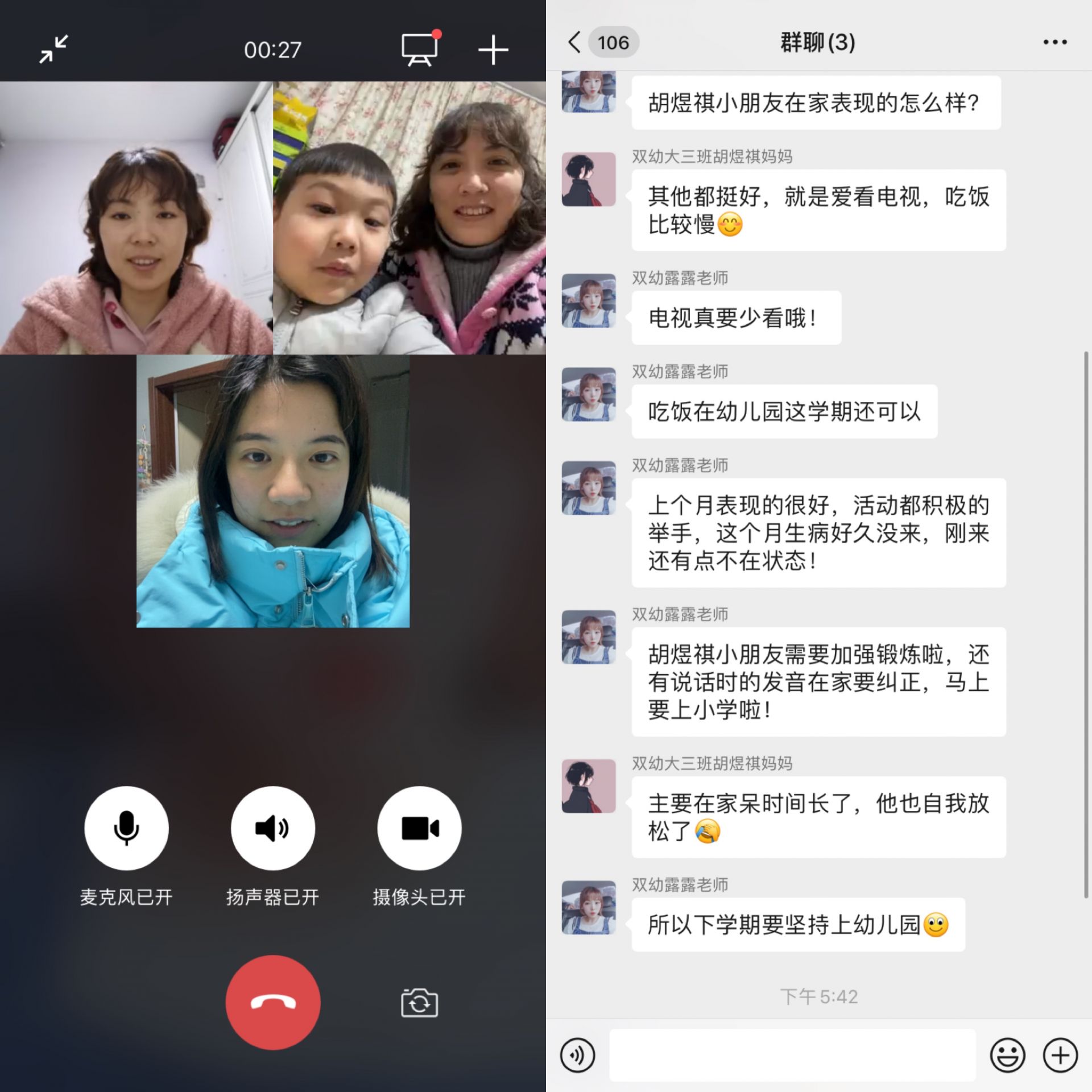Open 双幼露露老师's avatar beside 电视真要少看哦

(x=589, y=301)
